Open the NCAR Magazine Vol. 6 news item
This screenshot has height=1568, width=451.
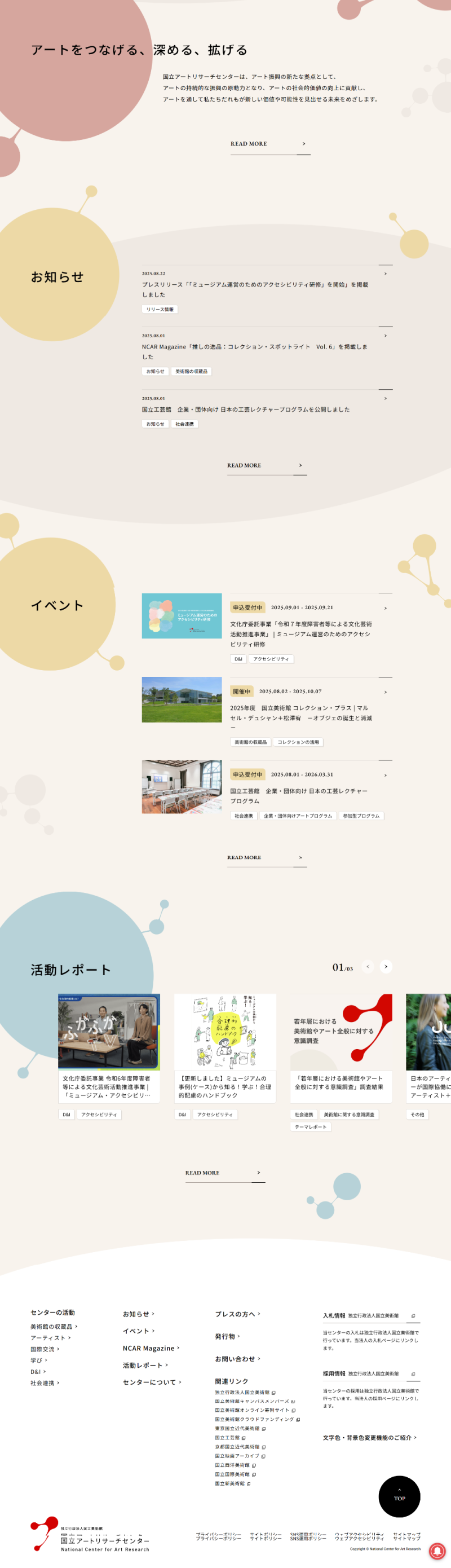point(255,351)
